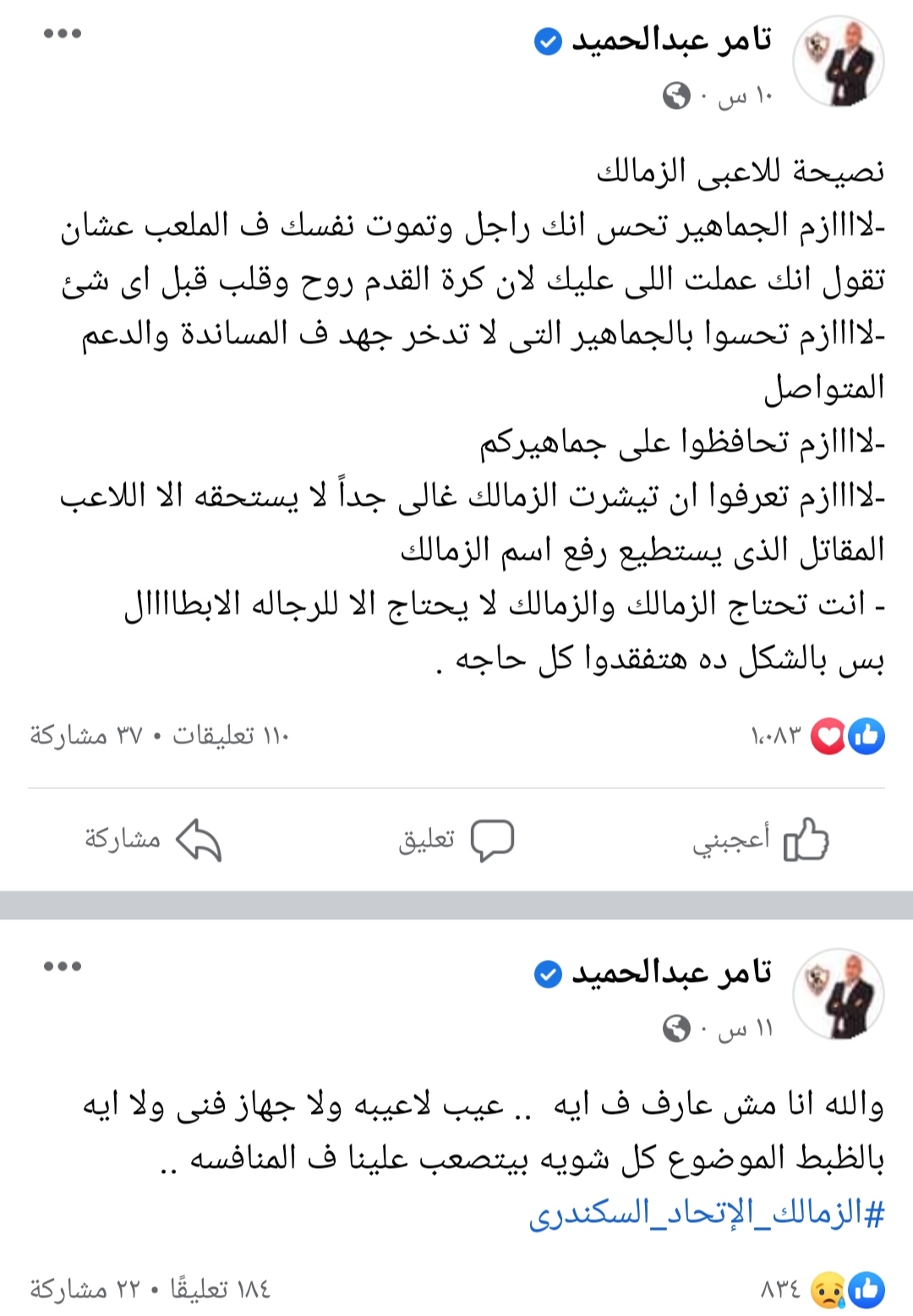Click the heart reaction icon on the first post
913x1316 pixels.
point(826,736)
